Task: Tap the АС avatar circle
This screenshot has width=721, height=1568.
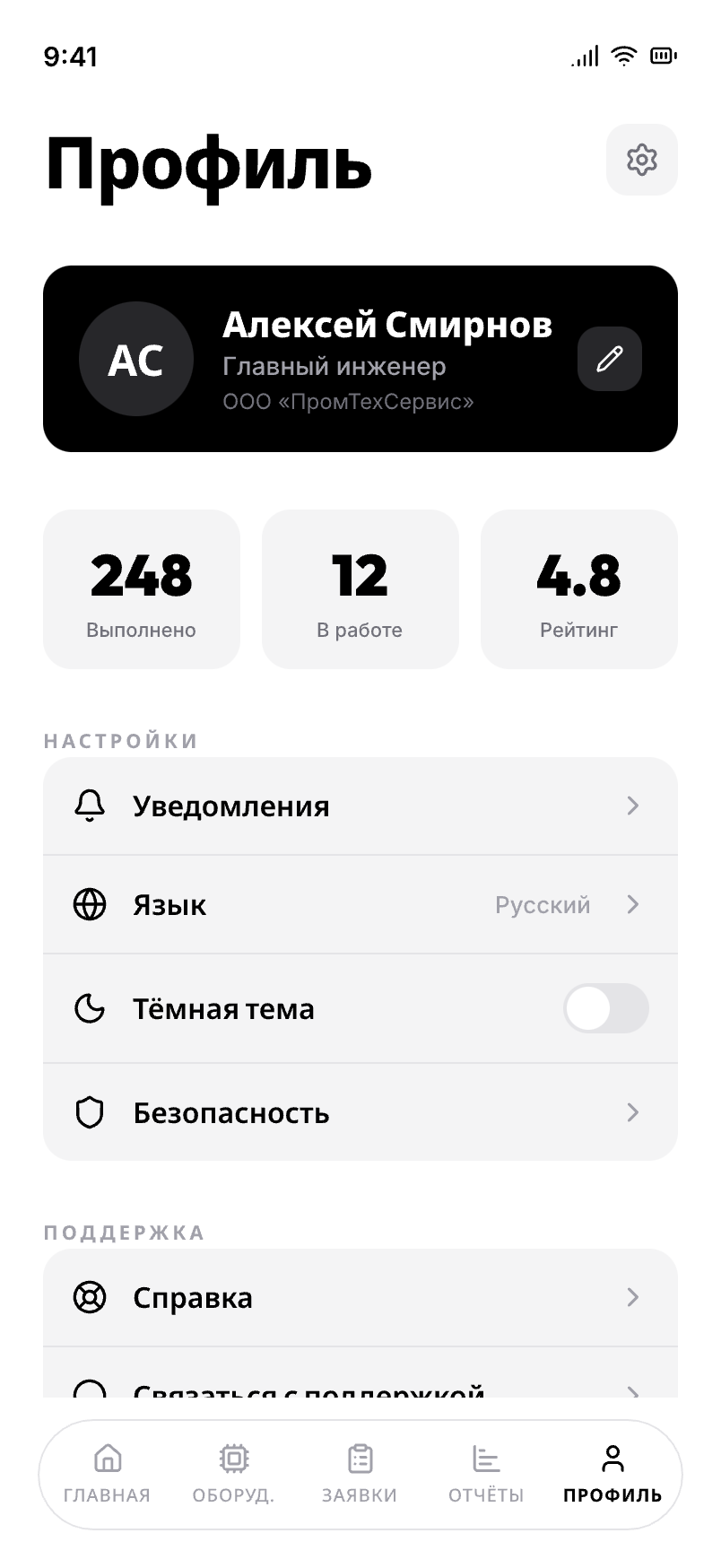Action: [x=136, y=359]
